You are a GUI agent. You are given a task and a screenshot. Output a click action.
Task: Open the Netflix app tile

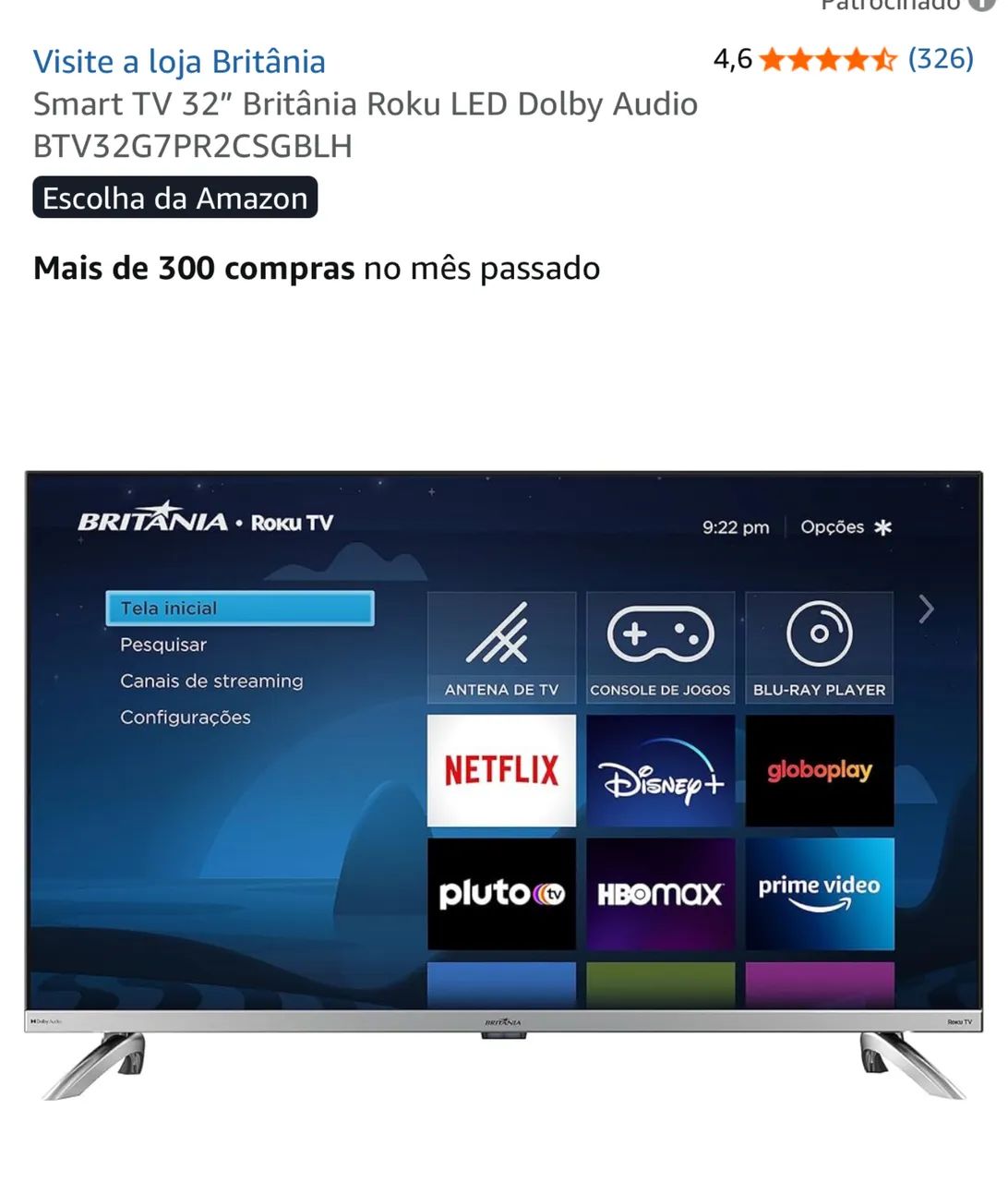[500, 770]
